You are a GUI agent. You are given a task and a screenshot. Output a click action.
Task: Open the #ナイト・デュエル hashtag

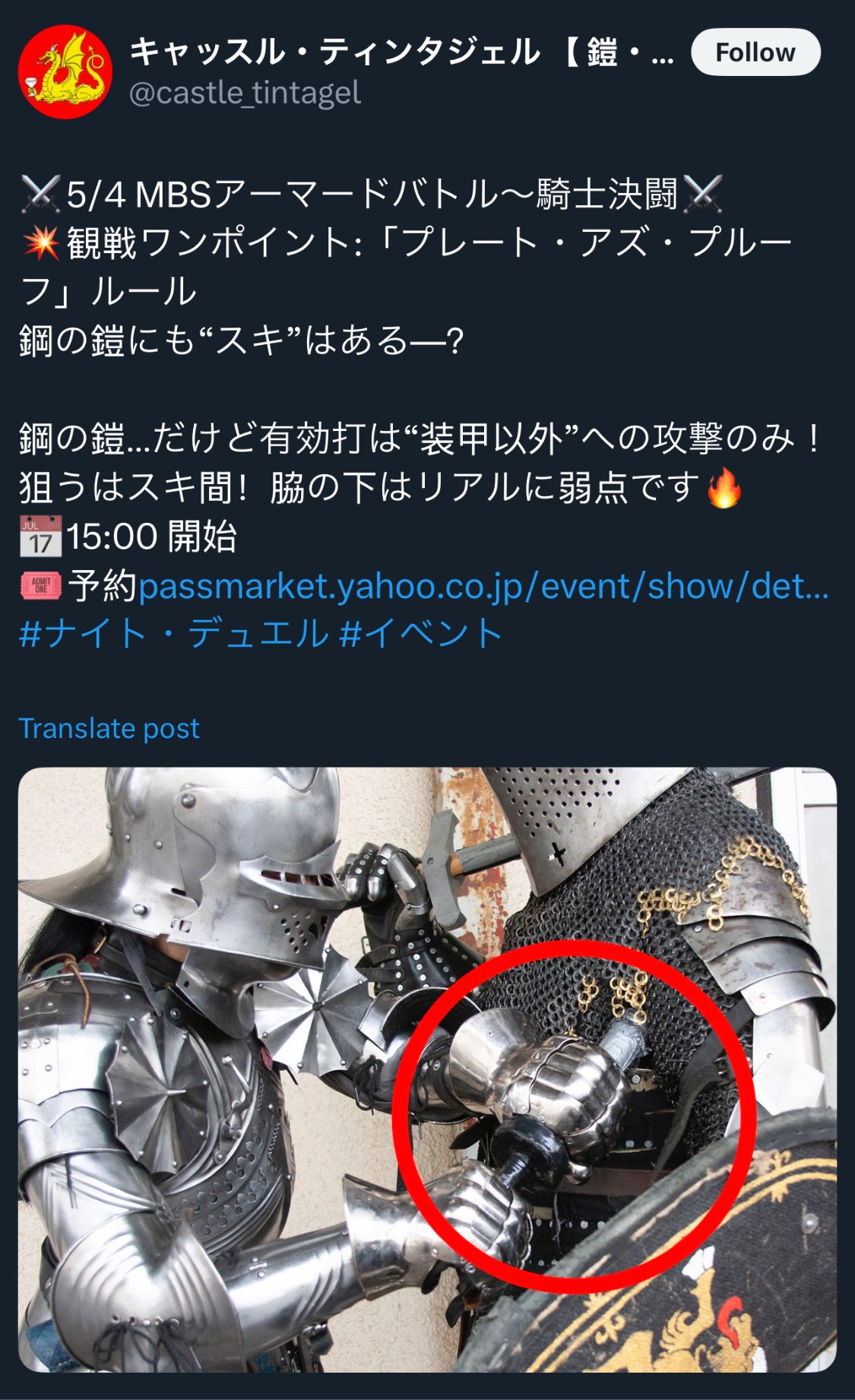click(x=174, y=633)
